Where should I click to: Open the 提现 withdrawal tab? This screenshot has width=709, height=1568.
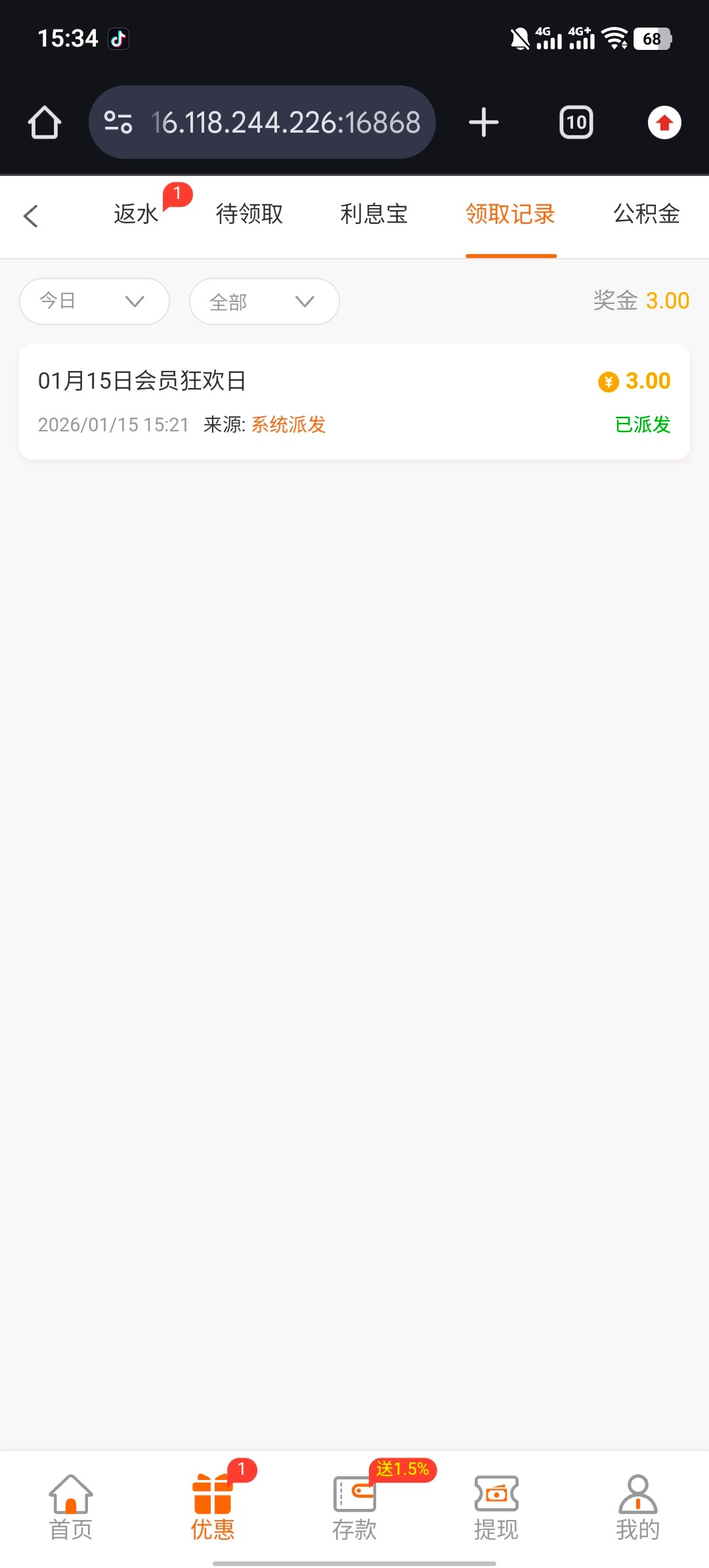(x=496, y=1508)
